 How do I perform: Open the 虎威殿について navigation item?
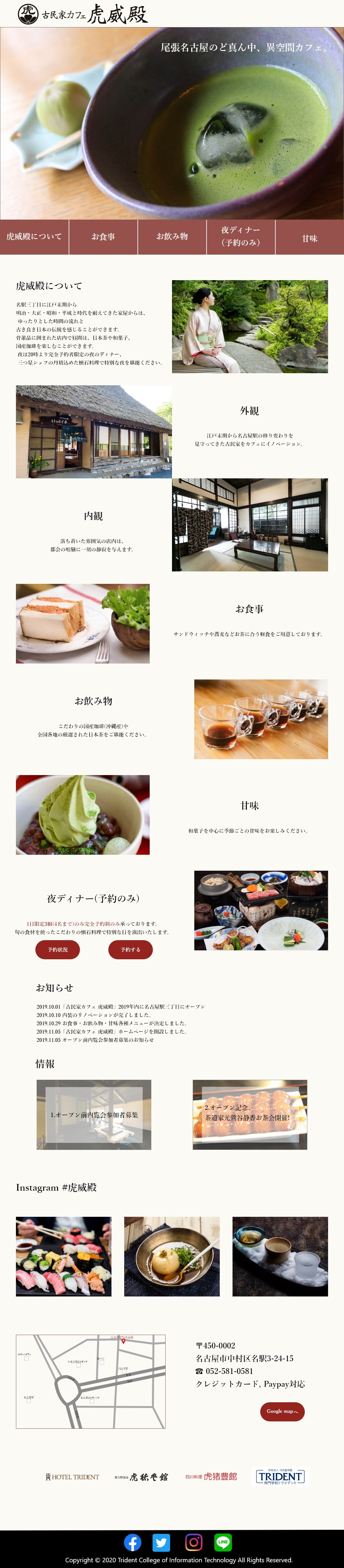(x=34, y=236)
